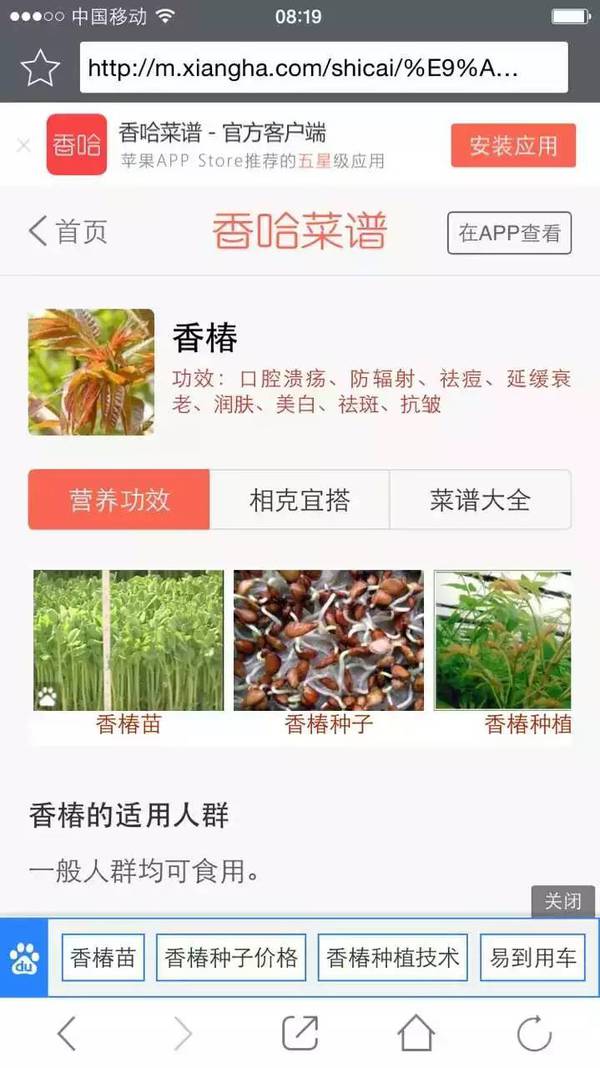600x1068 pixels.
Task: Bookmark this page with the star icon
Action: point(41,67)
